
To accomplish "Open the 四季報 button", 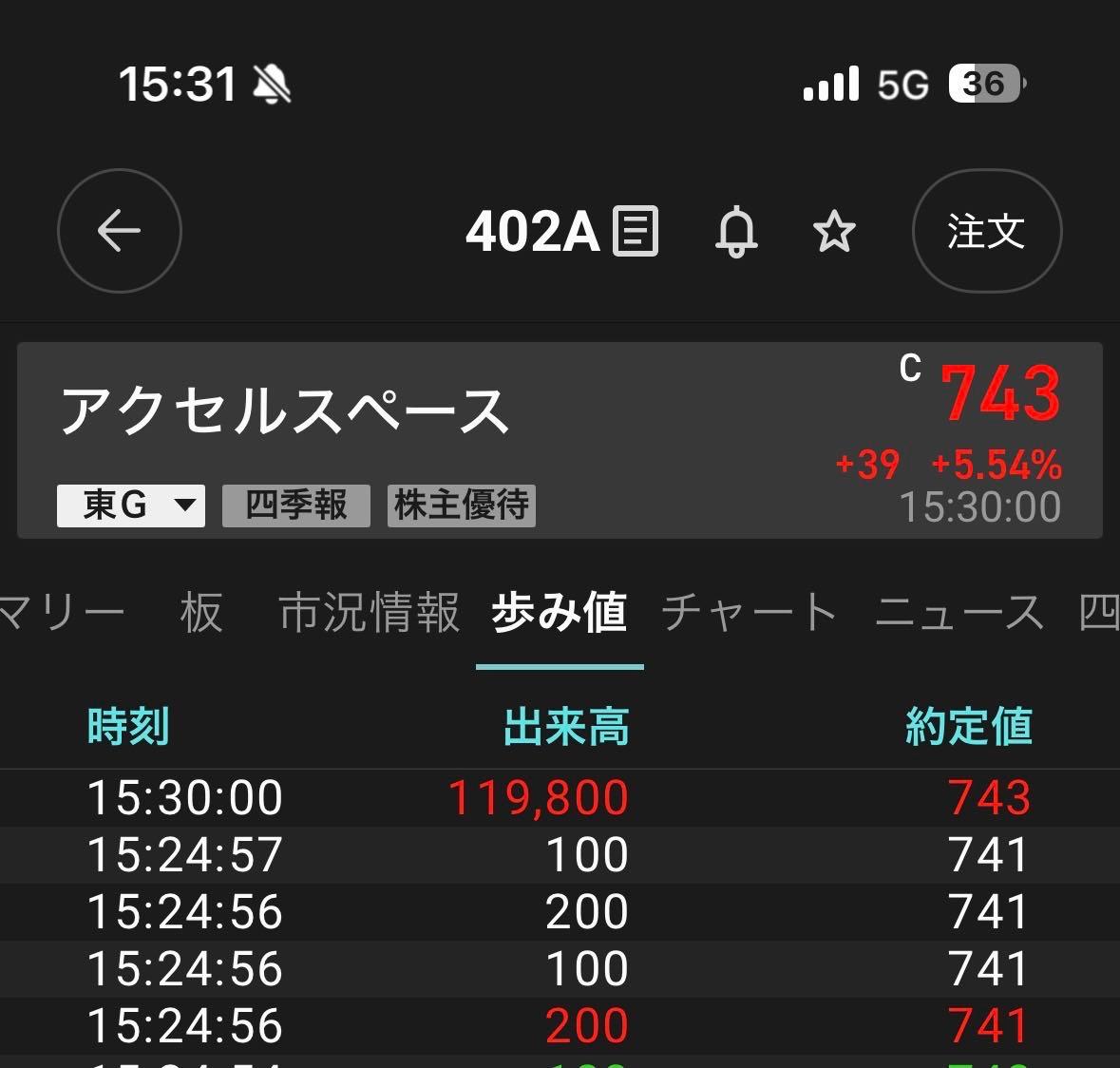I will [x=295, y=505].
